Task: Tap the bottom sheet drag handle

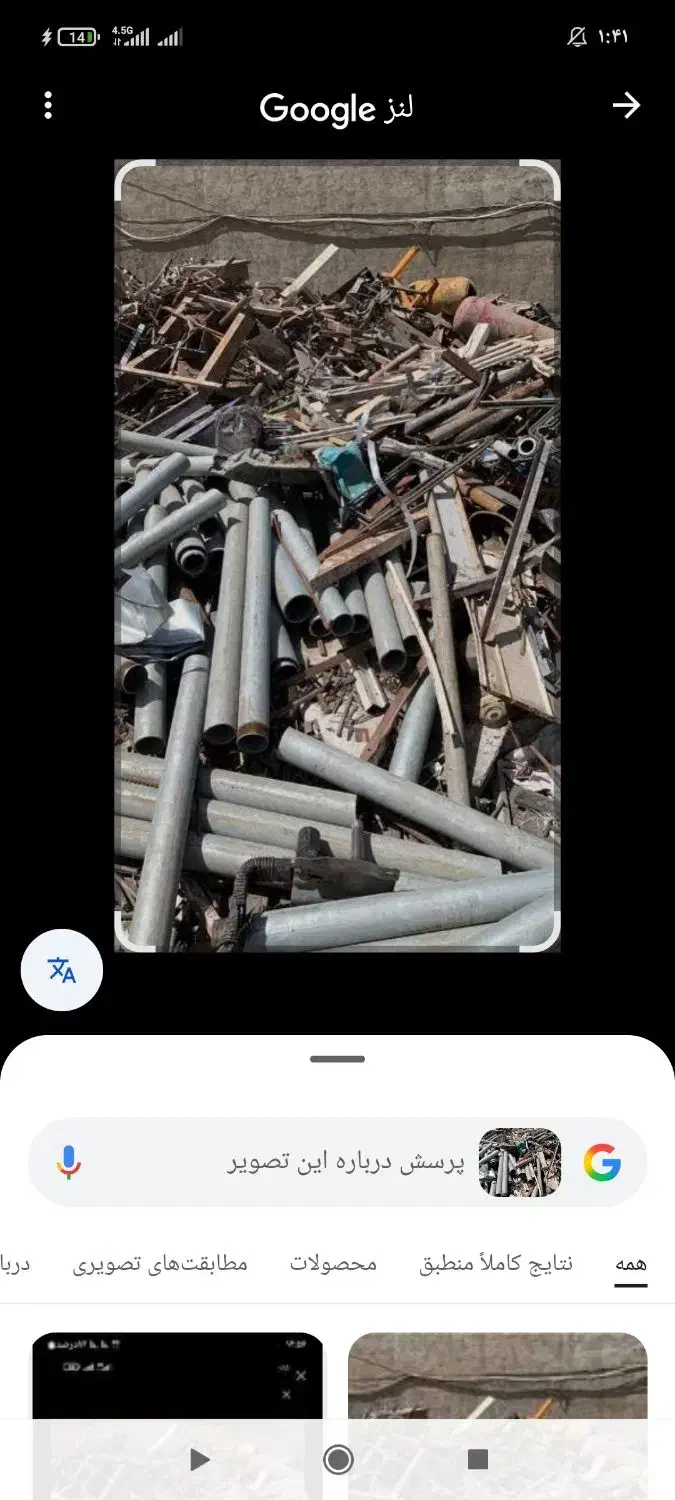Action: coord(337,1059)
